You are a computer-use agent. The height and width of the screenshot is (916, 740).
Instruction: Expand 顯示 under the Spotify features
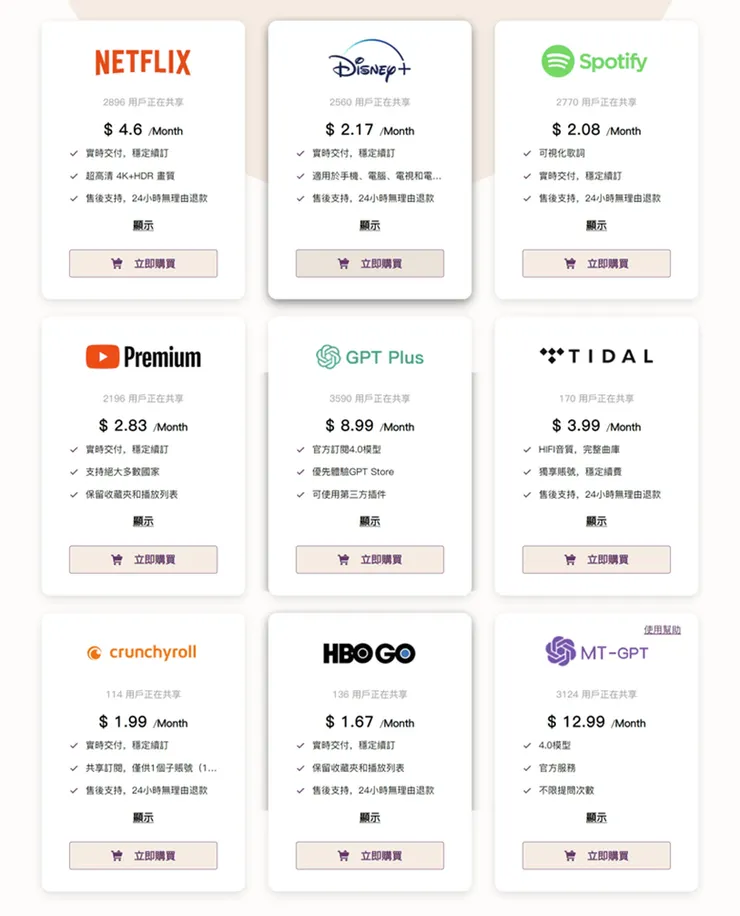click(596, 226)
